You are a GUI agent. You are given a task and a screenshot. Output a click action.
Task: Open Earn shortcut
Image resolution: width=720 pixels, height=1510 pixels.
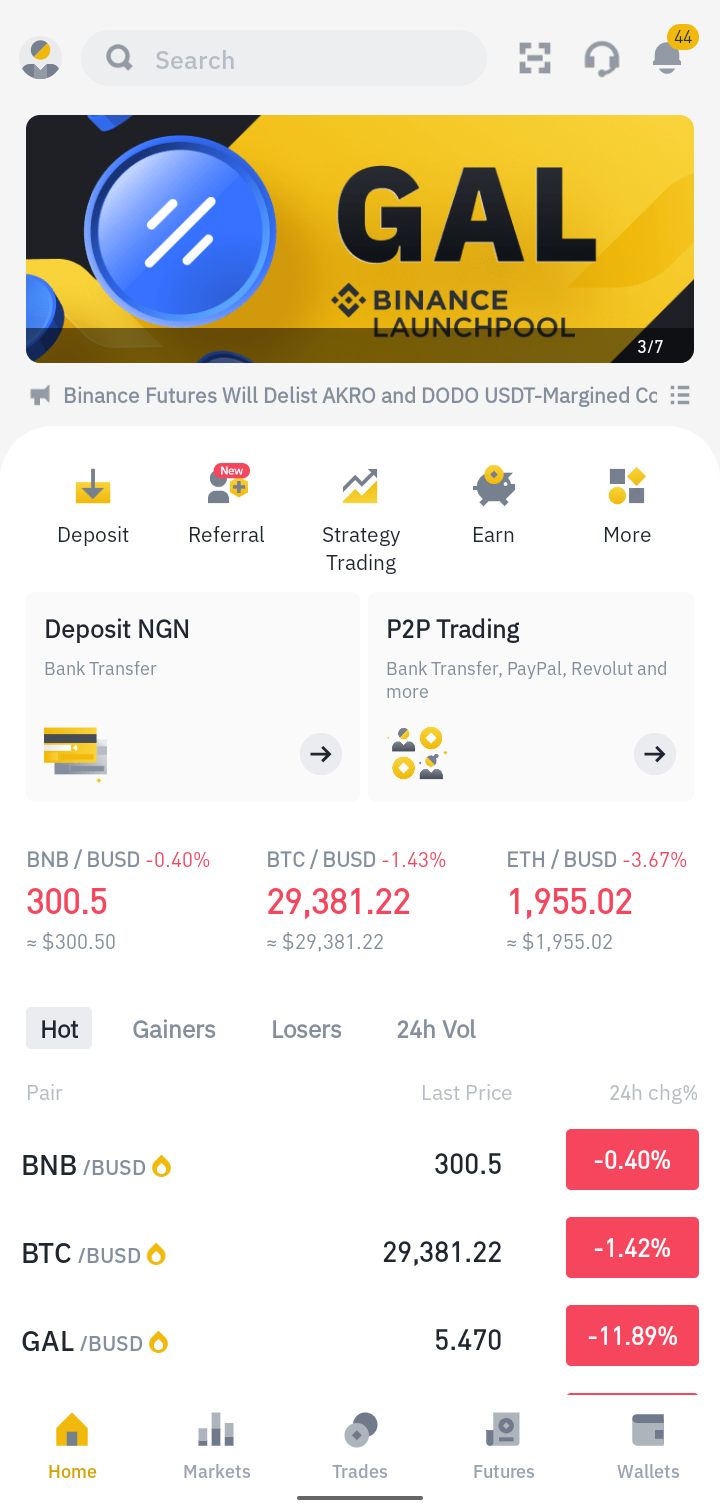pos(493,507)
